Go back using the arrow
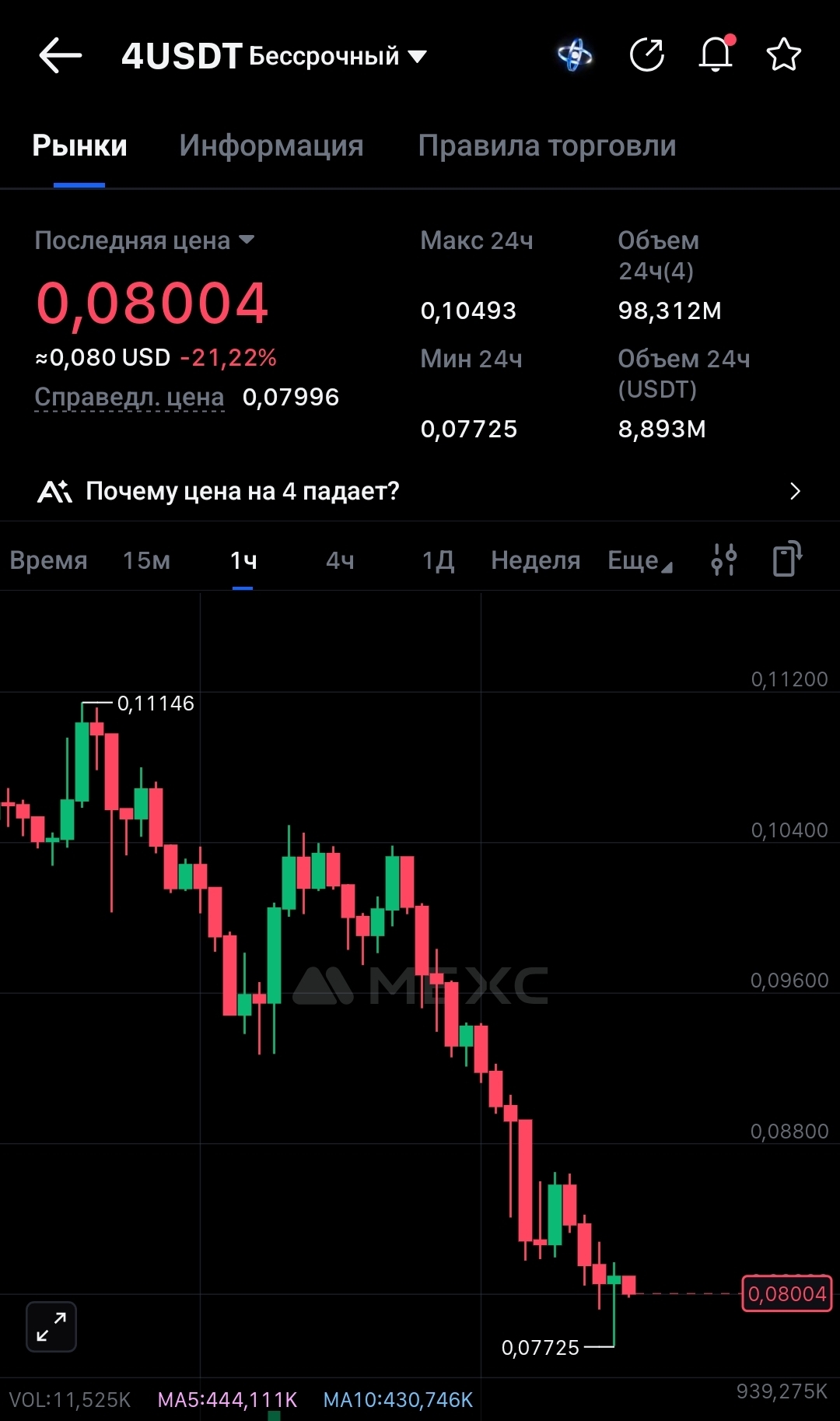 pos(61,55)
